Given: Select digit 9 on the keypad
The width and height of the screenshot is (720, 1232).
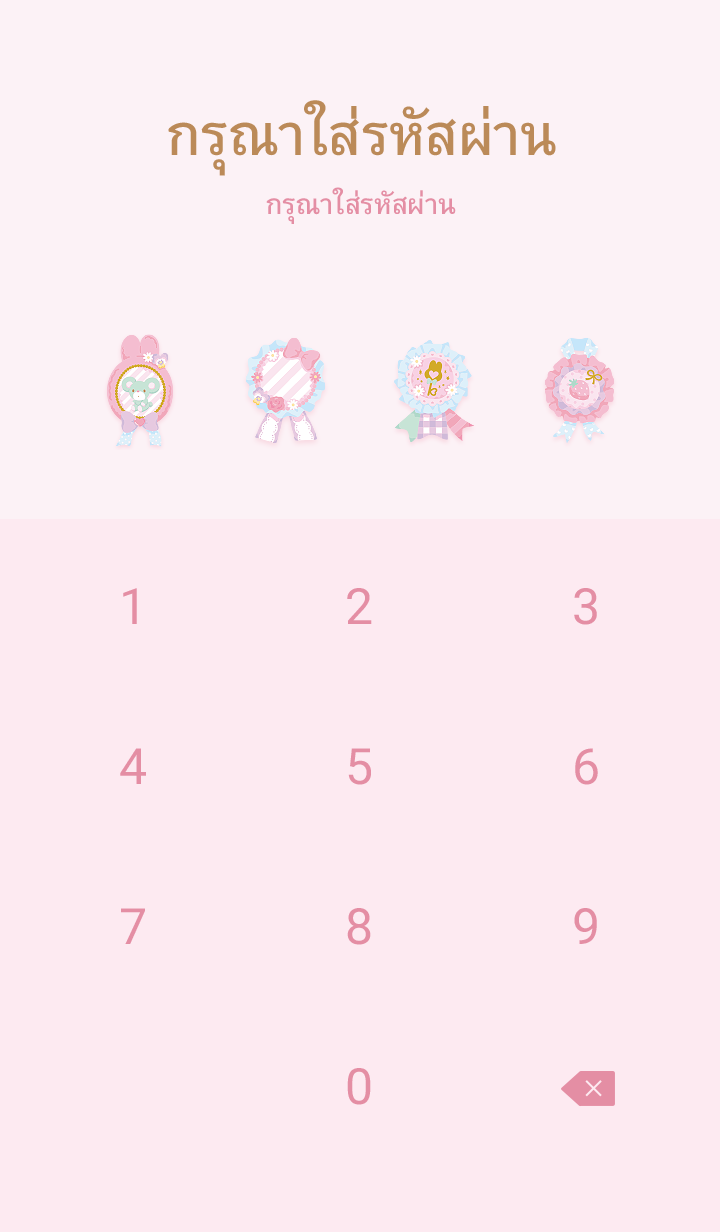Looking at the screenshot, I should (x=585, y=927).
